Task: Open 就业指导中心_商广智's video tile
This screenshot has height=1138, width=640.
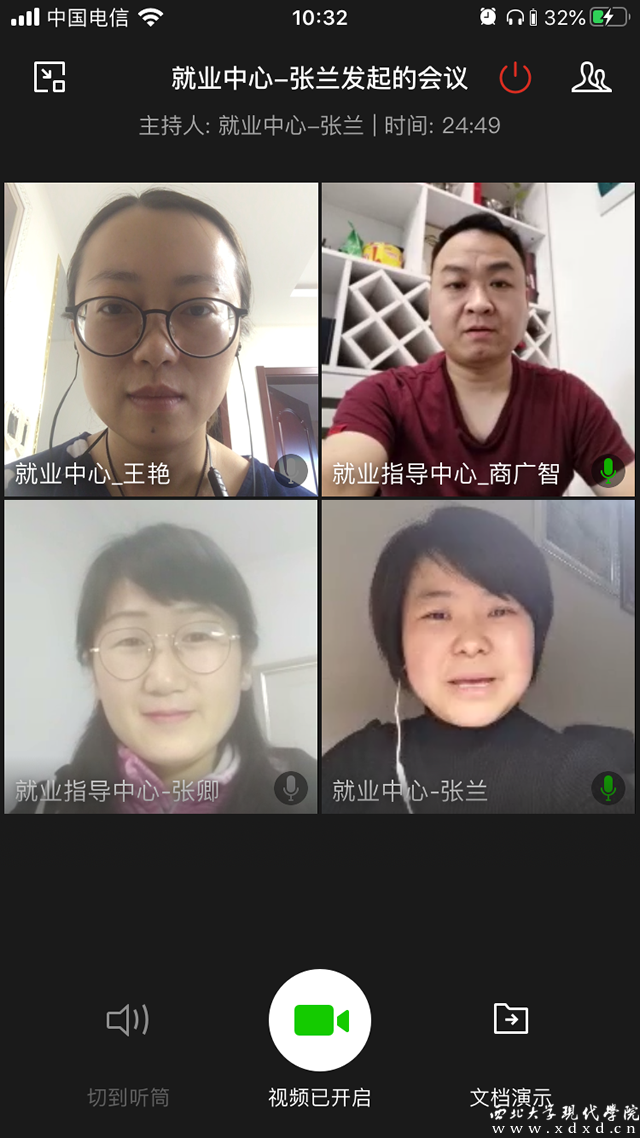Action: 478,339
